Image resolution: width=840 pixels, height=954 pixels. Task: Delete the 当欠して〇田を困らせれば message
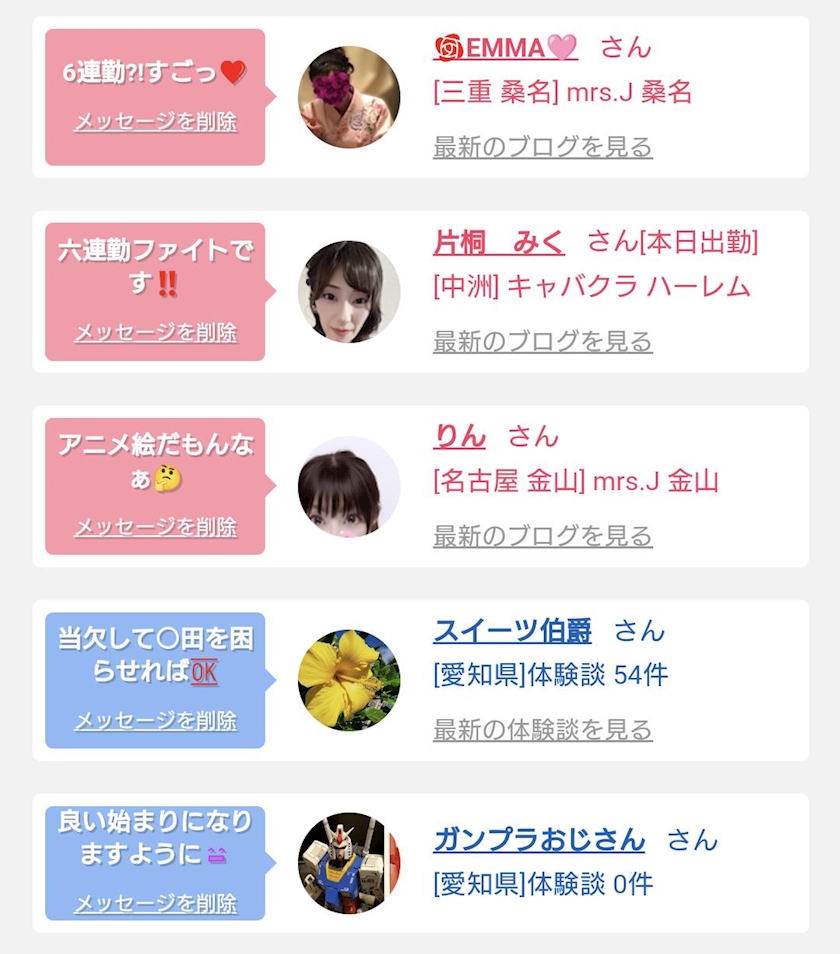click(156, 720)
